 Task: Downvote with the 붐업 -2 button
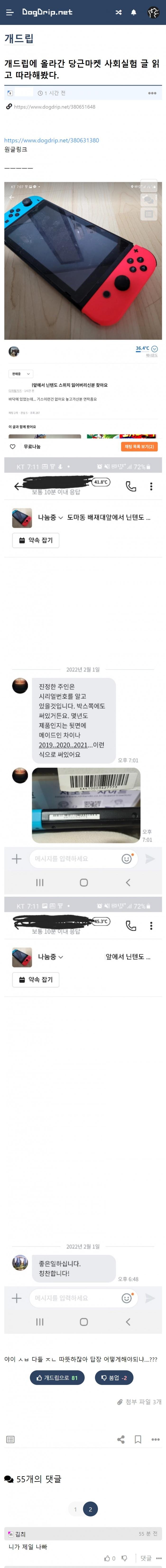(114, 1377)
